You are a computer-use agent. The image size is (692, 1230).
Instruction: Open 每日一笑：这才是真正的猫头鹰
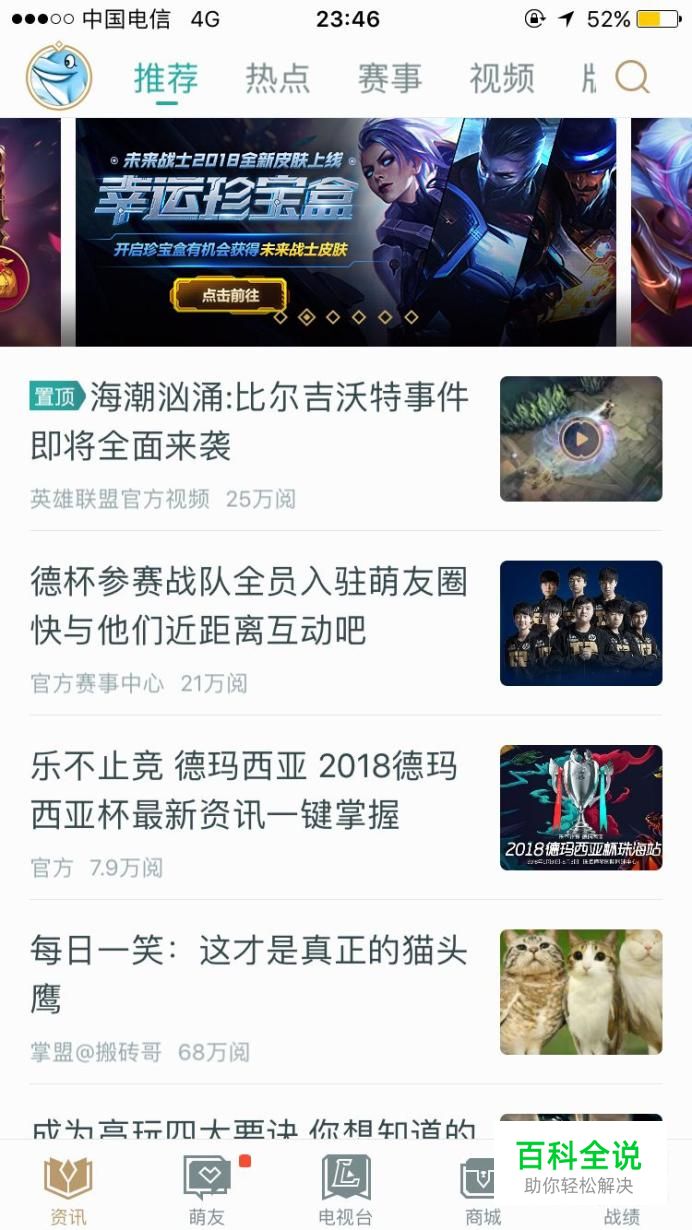click(x=250, y=973)
